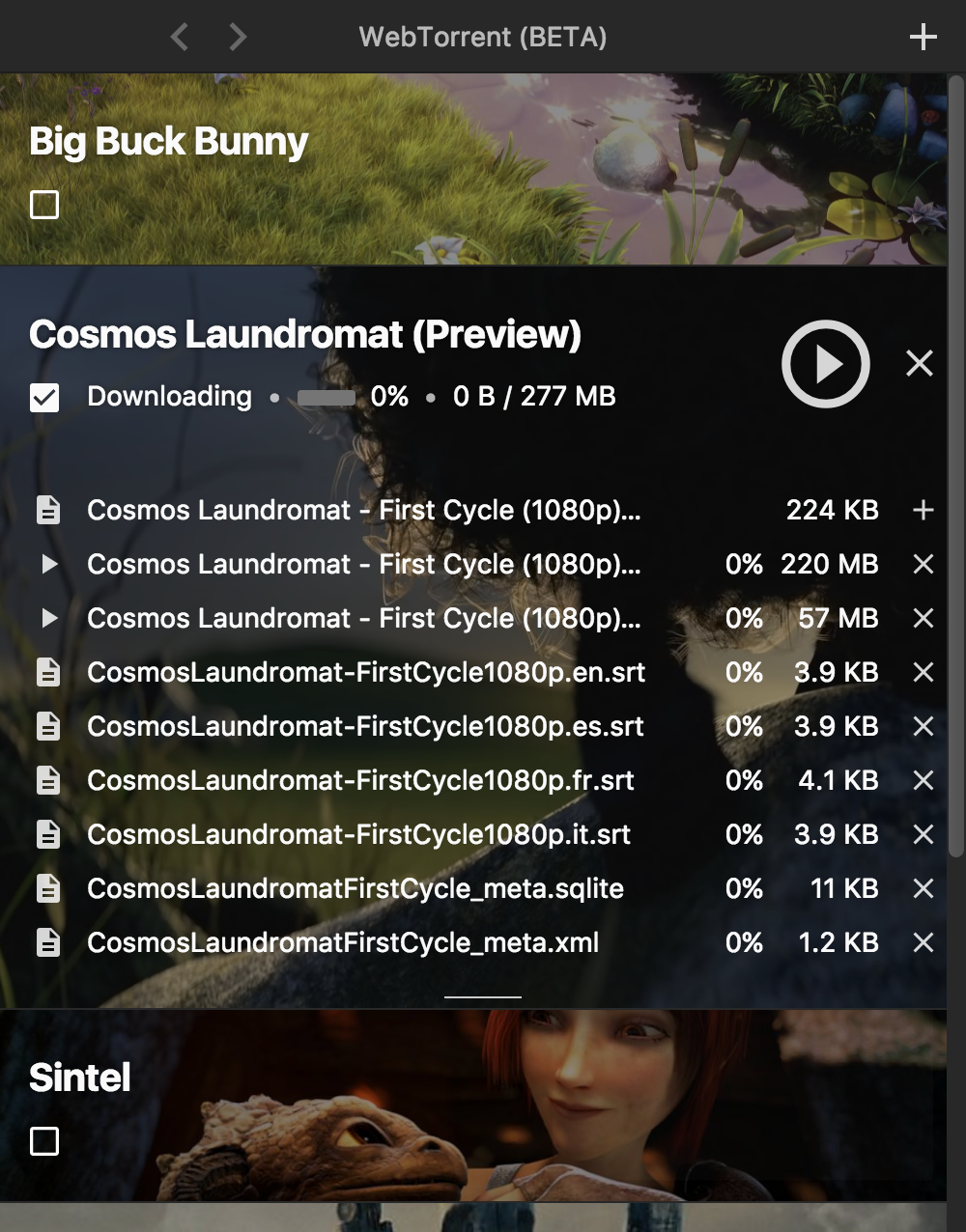The height and width of the screenshot is (1232, 966).
Task: Open the 220 MB Cosmos Laundromat video file
Action: [363, 564]
